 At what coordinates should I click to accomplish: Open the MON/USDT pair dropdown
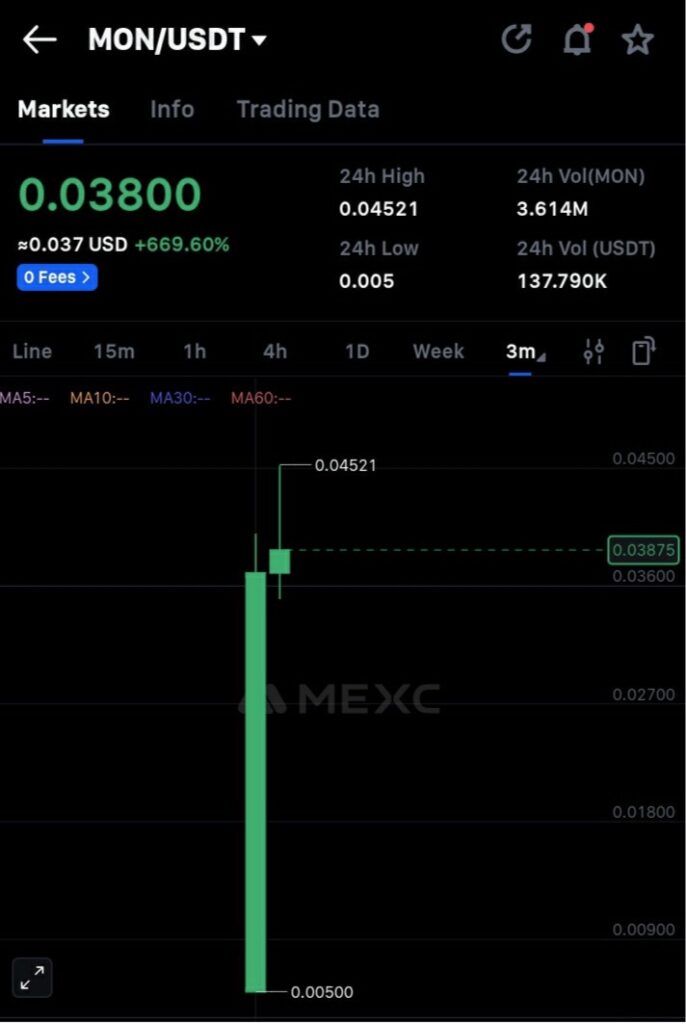(178, 40)
